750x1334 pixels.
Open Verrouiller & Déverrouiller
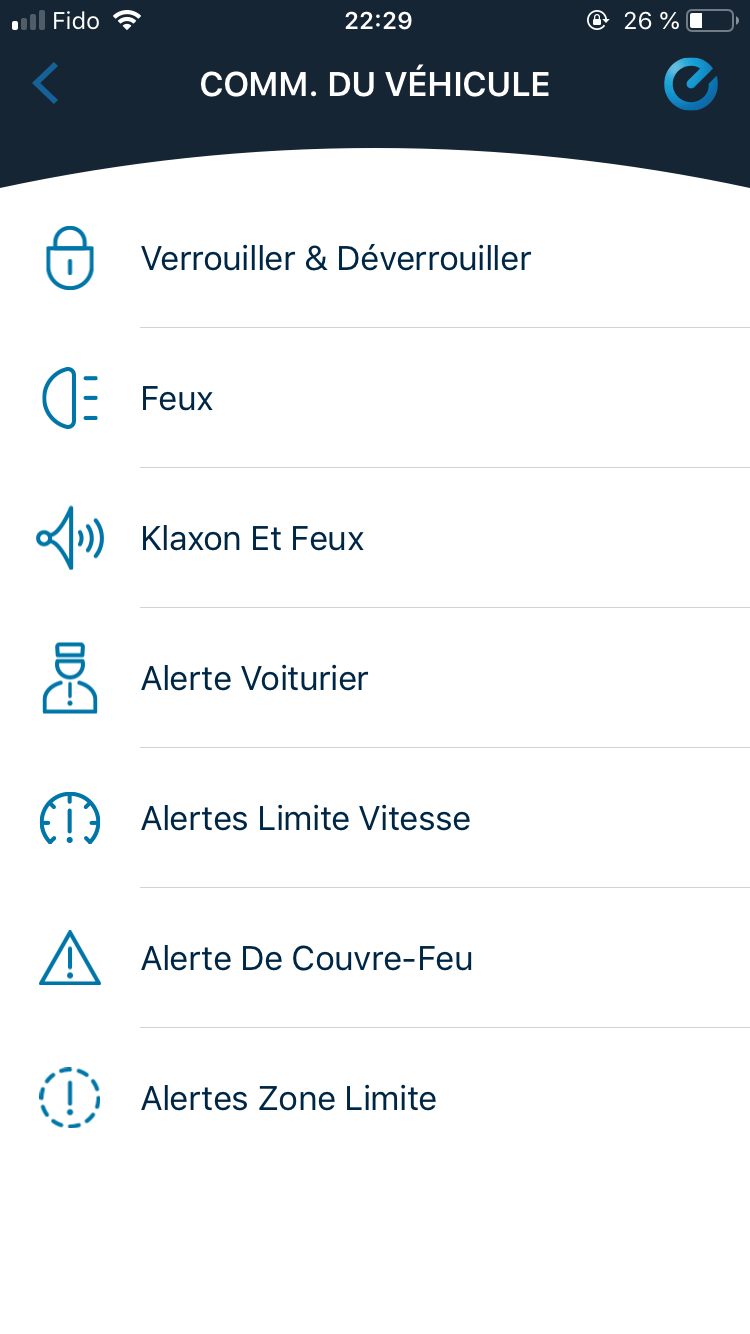click(x=336, y=259)
